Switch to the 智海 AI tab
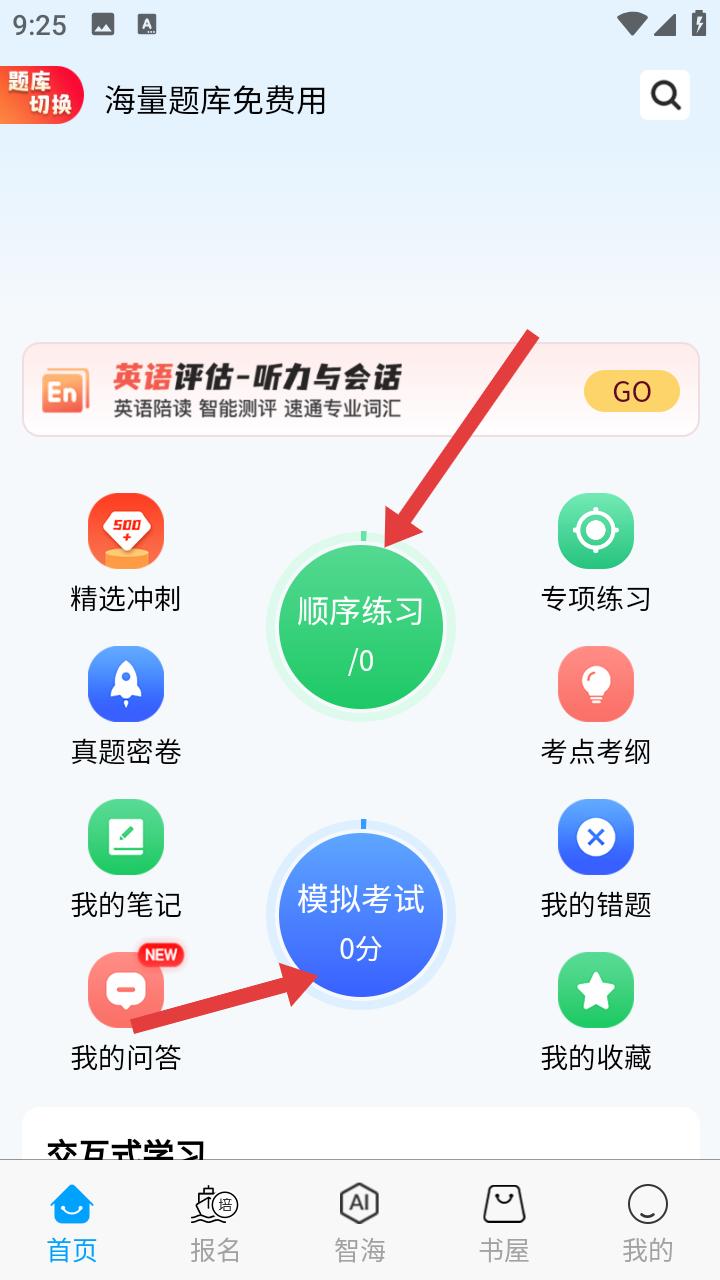Screen dimensions: 720x1280 360,1222
